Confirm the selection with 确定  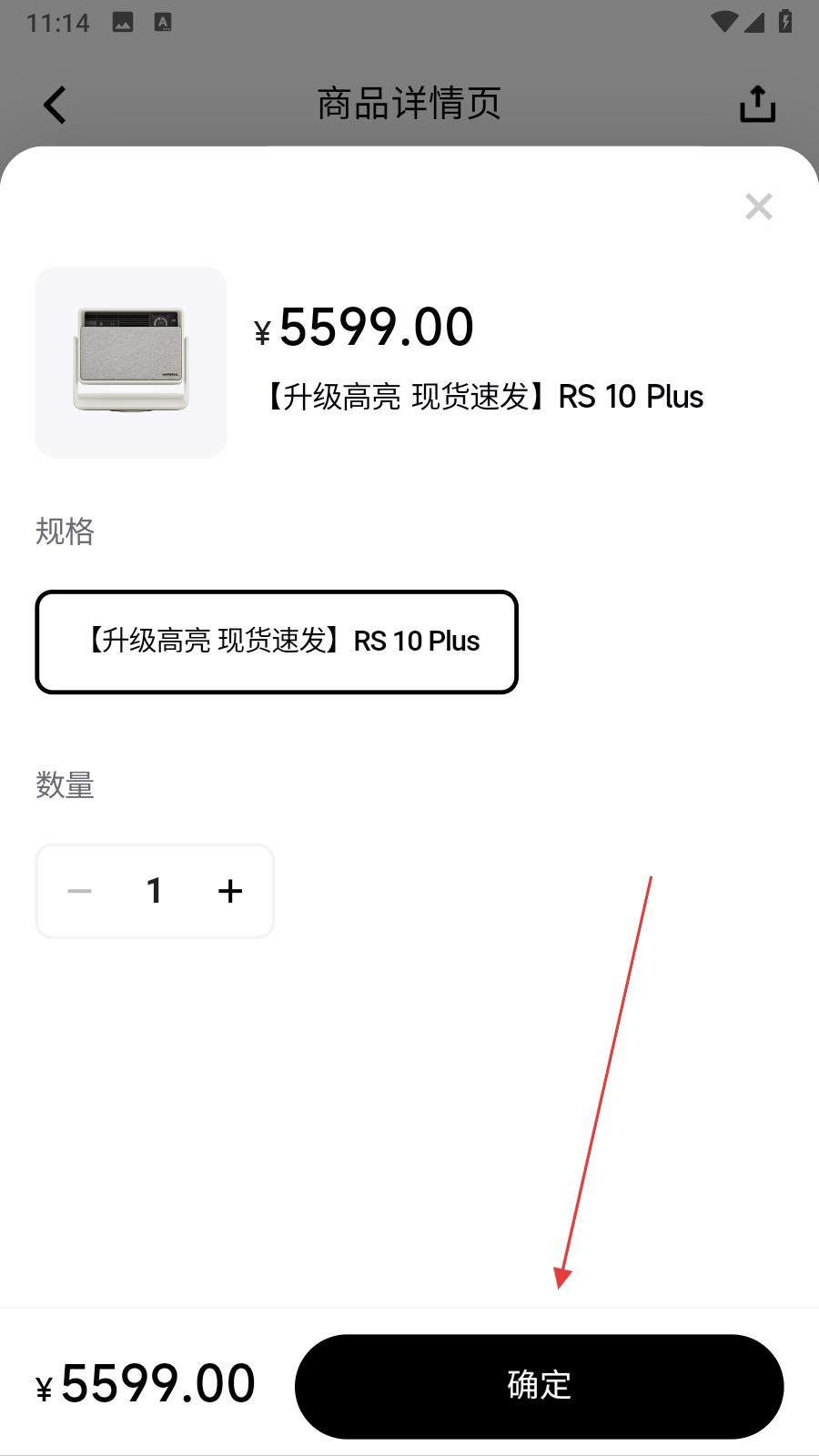539,1386
